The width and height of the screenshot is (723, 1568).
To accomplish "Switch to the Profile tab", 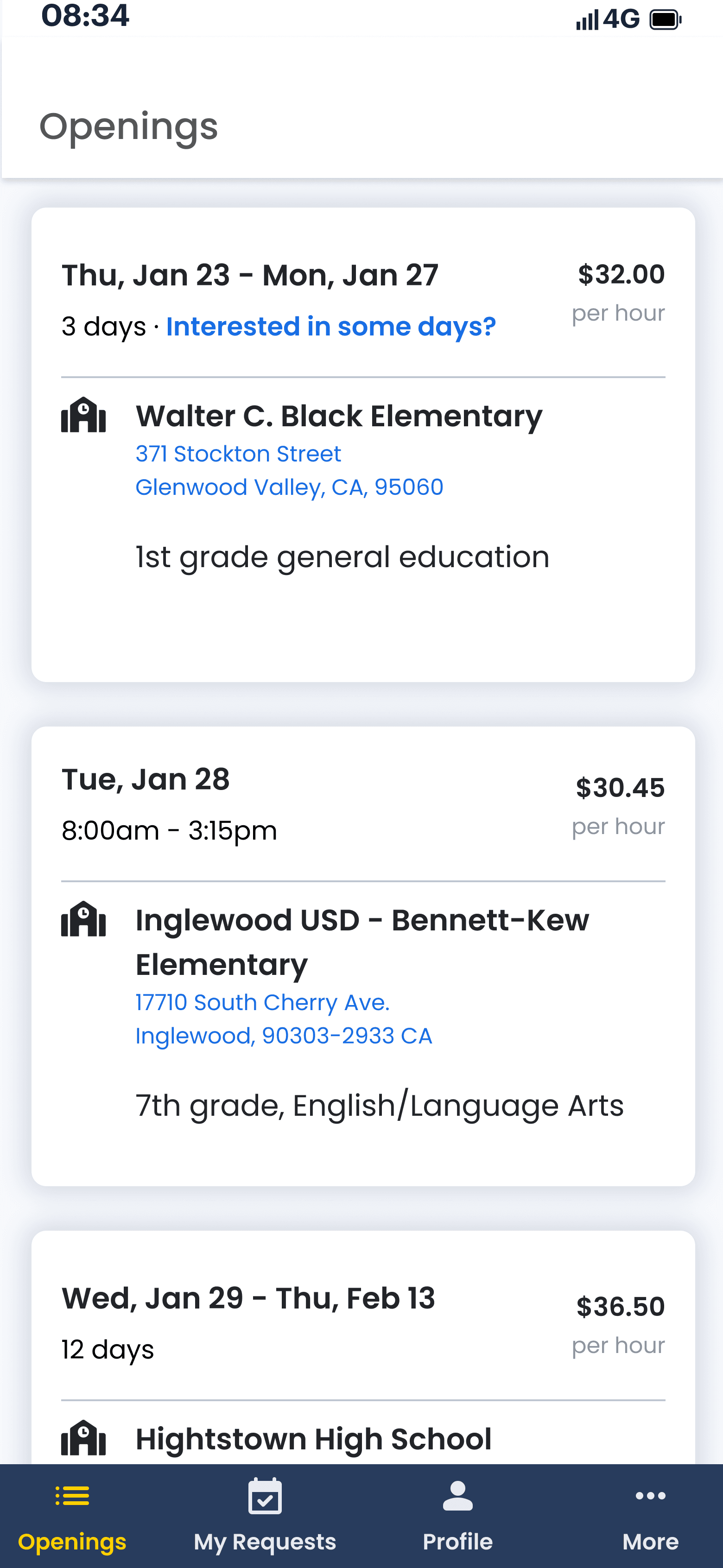I will coord(457,1516).
